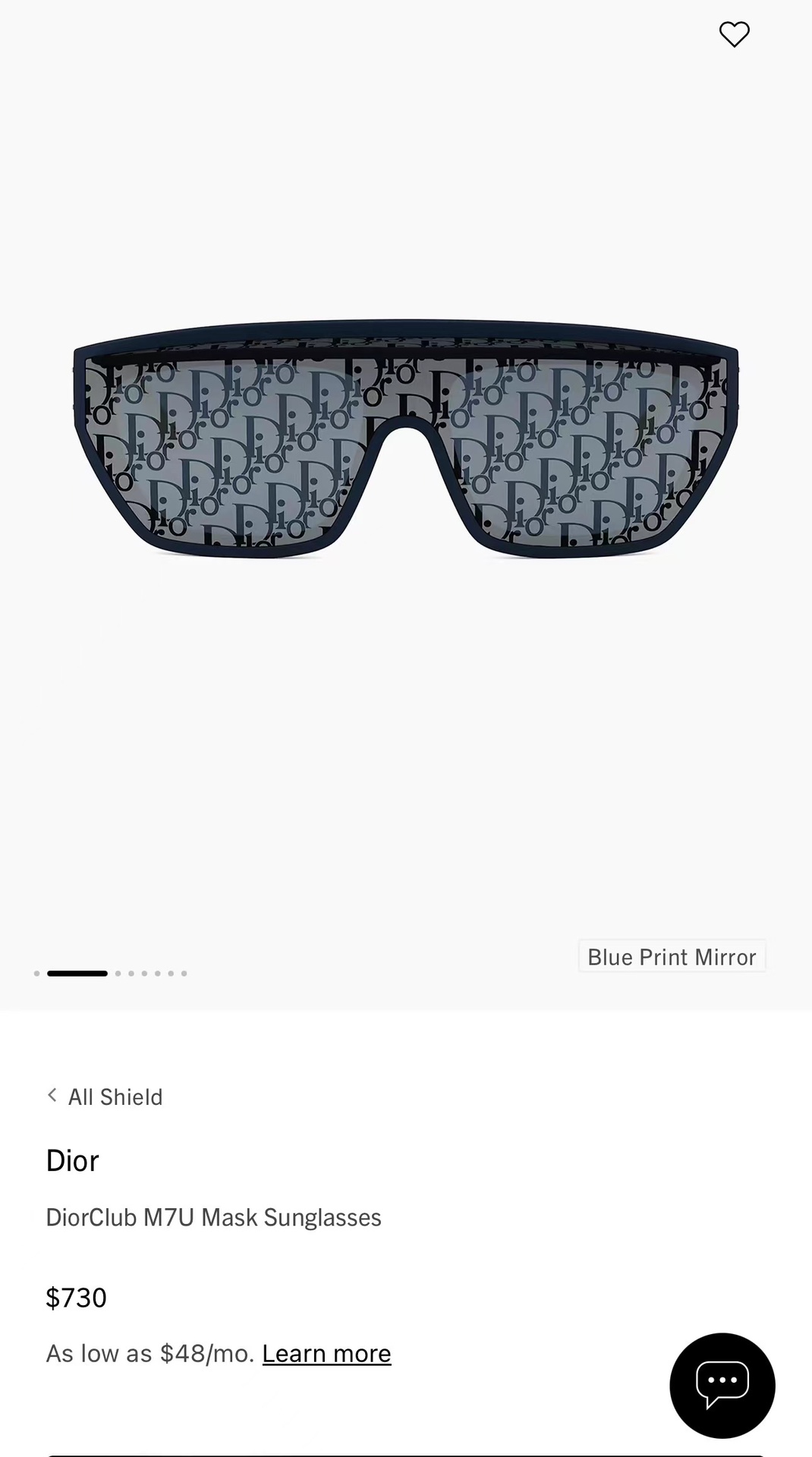Screen dimensions: 812x1457
Task: Open the live chat bubble
Action: coord(722,1385)
